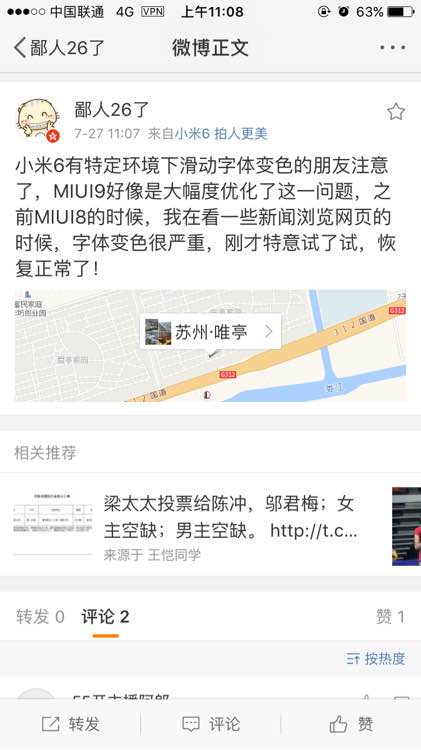Tap the bottom 评论 comment button

[x=210, y=724]
